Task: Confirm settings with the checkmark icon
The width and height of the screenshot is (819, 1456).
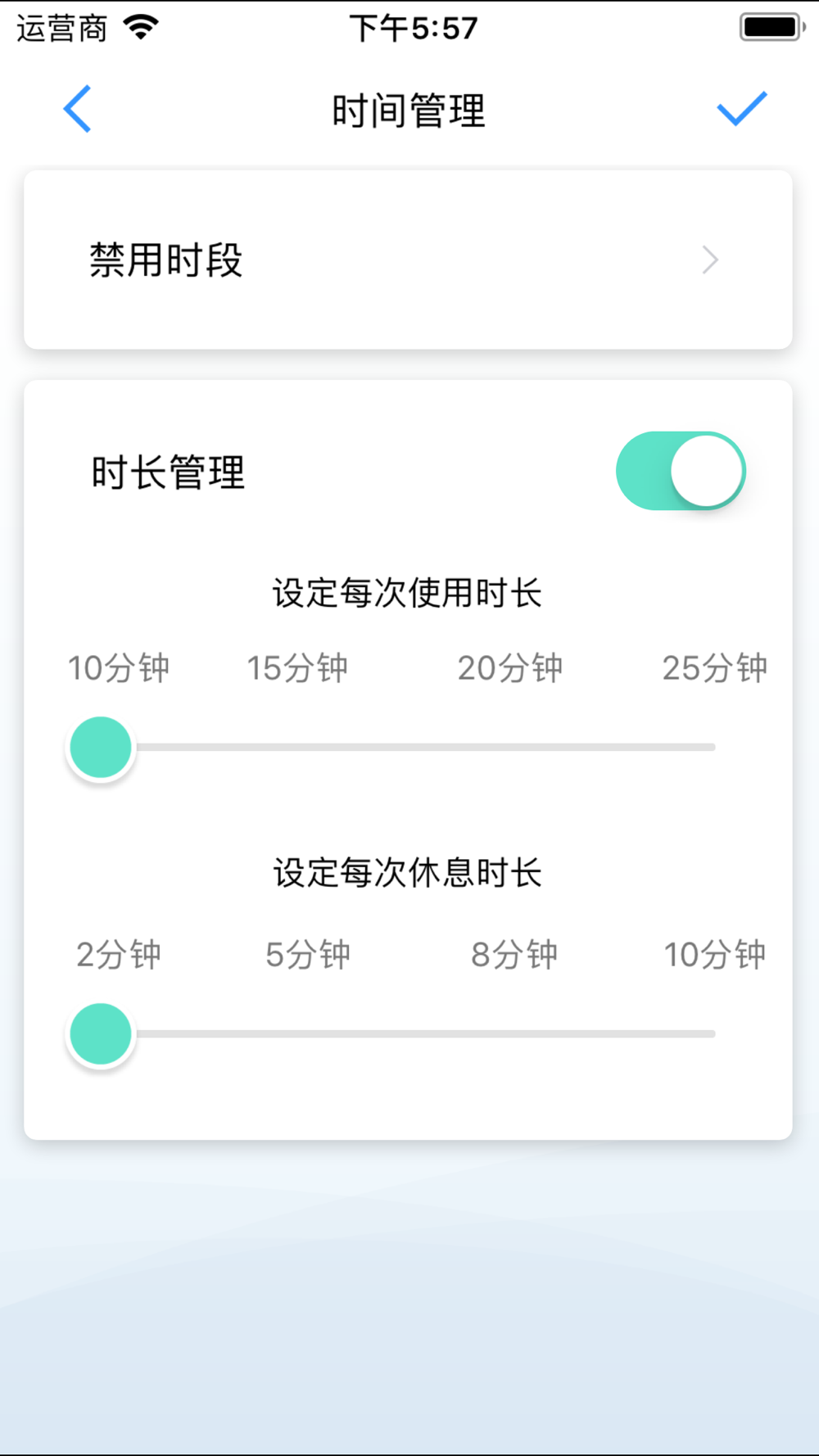Action: pos(742,109)
